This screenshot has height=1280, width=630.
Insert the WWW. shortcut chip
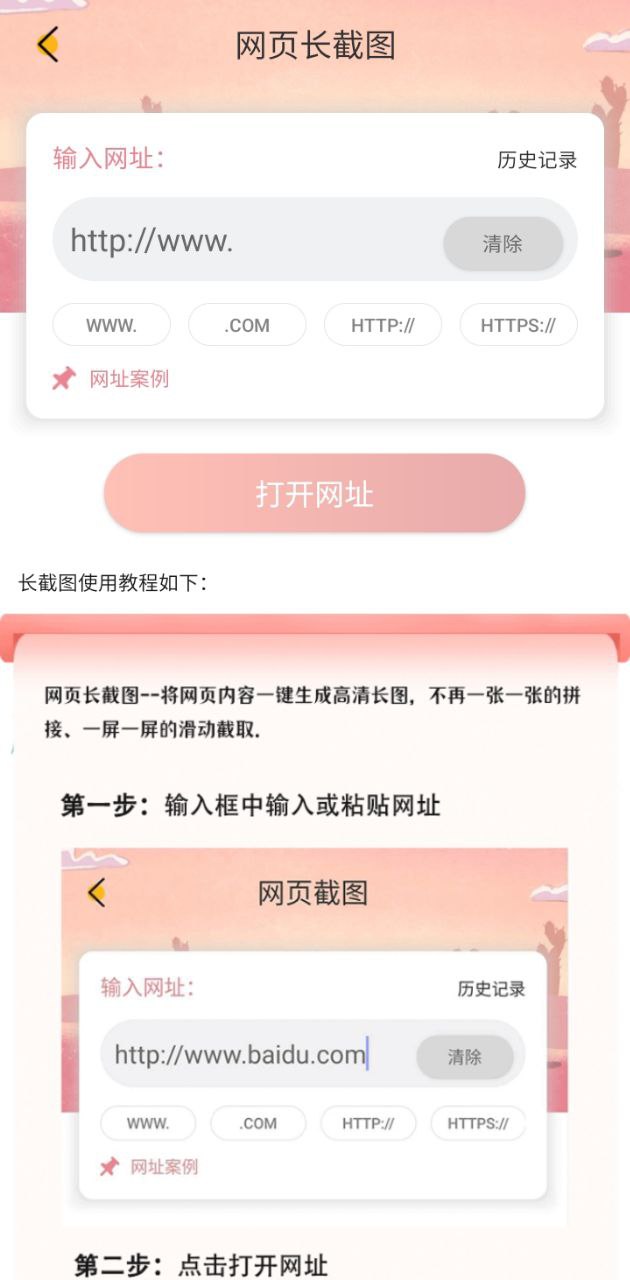coord(111,325)
